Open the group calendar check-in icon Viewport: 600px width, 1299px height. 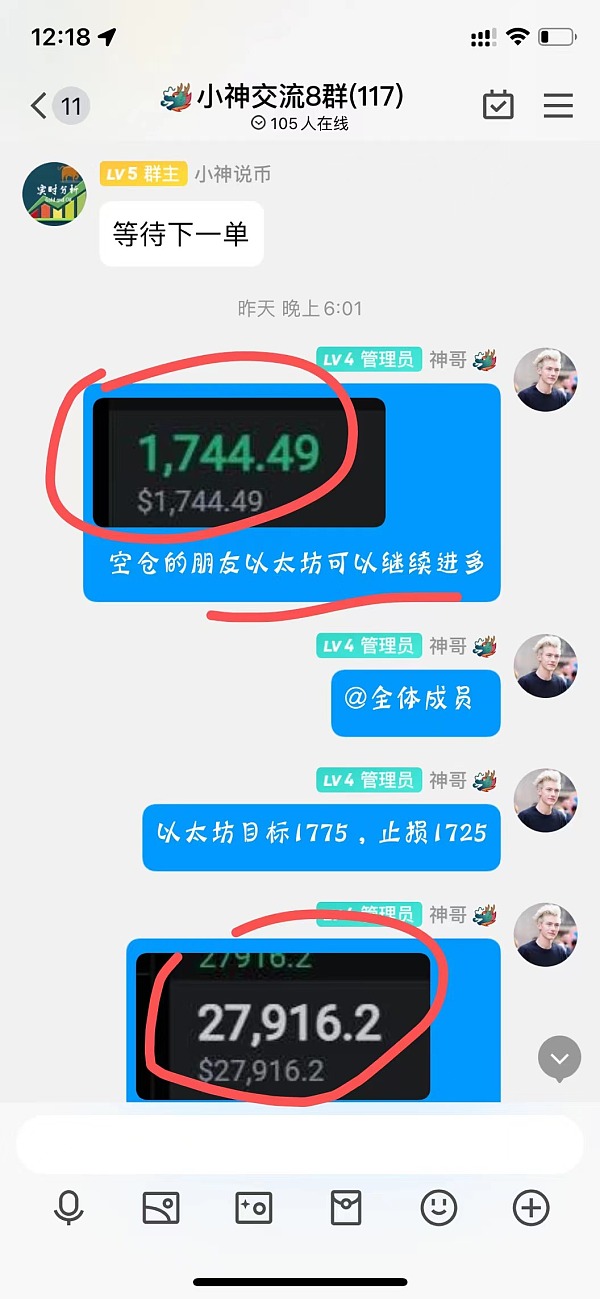coord(498,105)
